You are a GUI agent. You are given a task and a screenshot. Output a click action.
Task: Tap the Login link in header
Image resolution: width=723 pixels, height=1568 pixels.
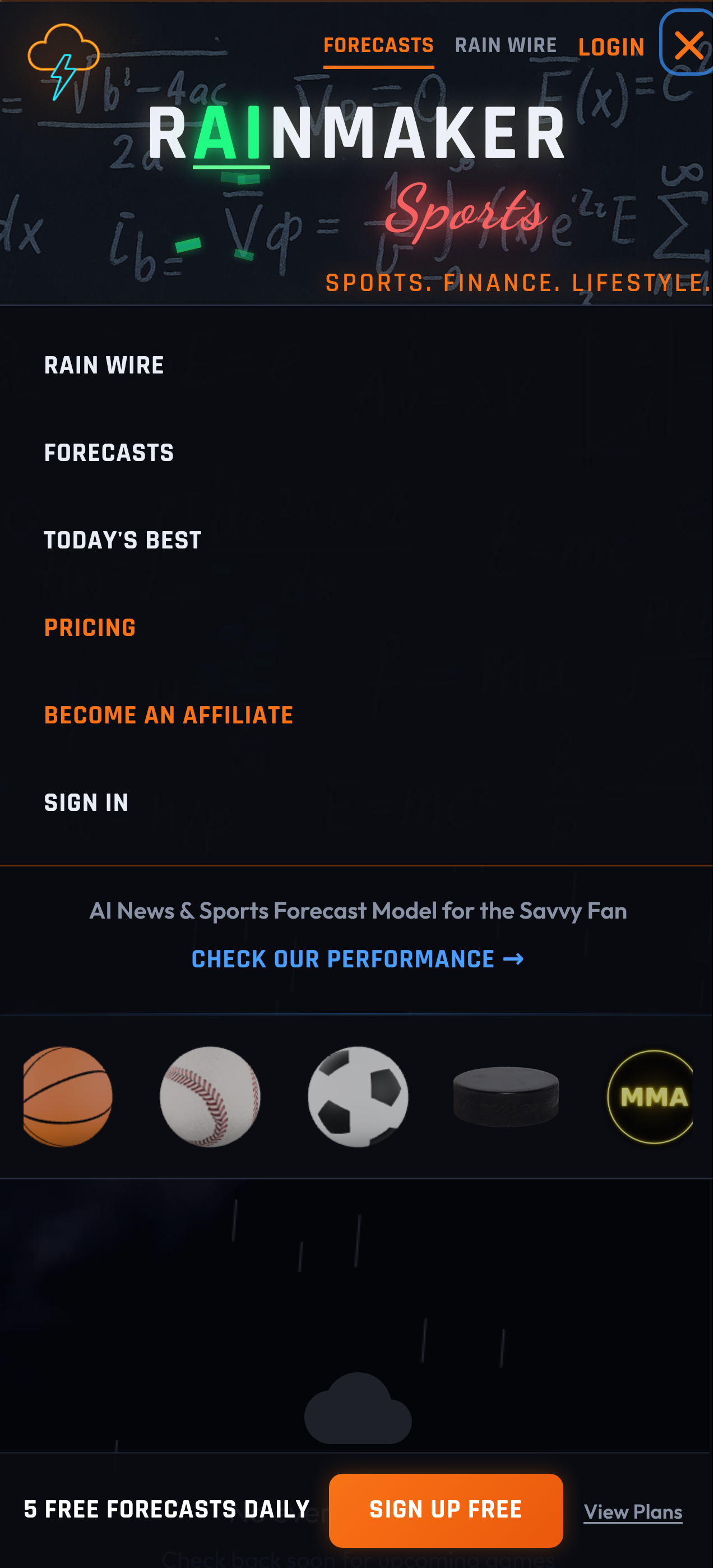[611, 48]
